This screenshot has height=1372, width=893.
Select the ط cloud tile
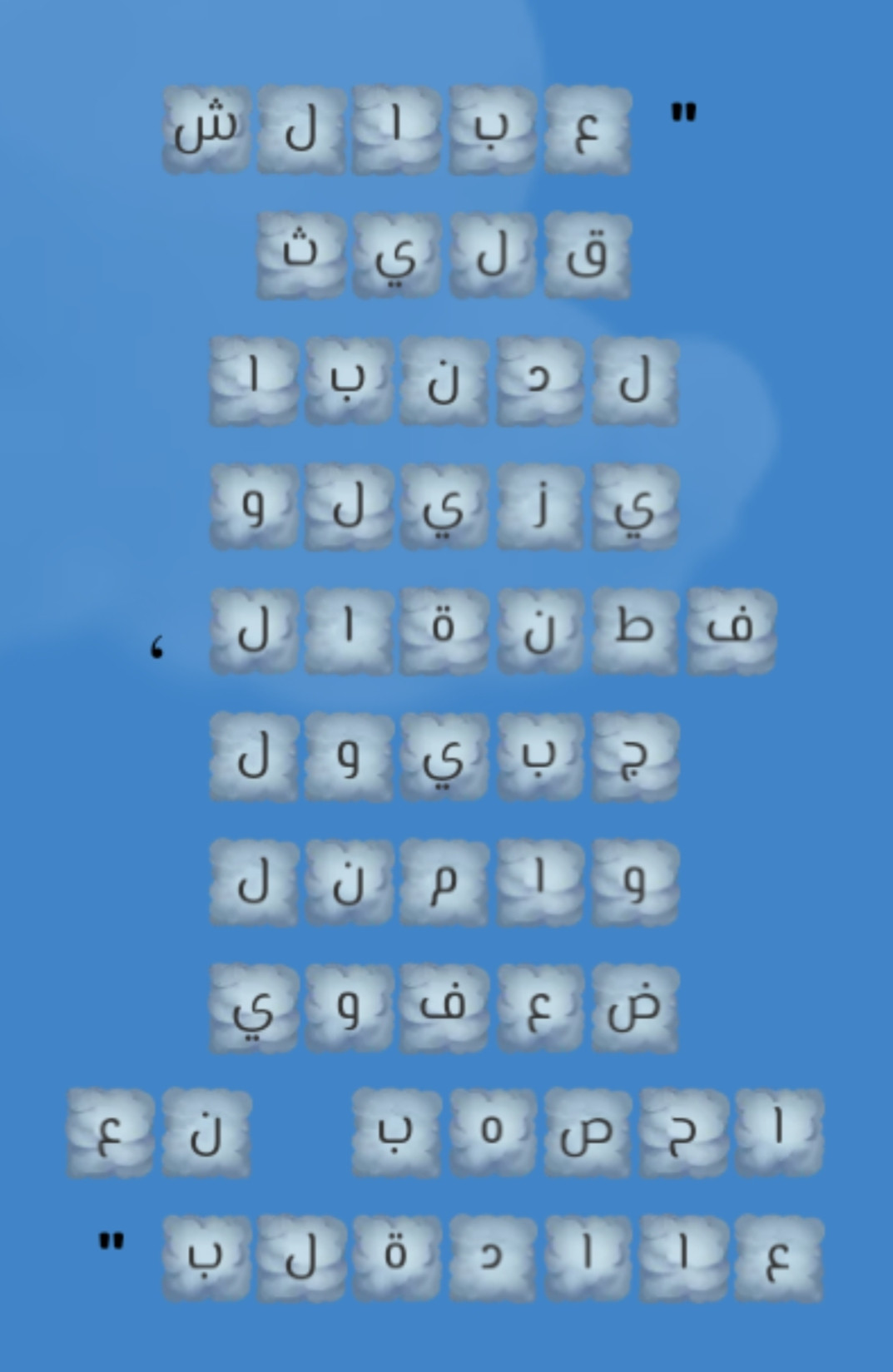pos(635,632)
